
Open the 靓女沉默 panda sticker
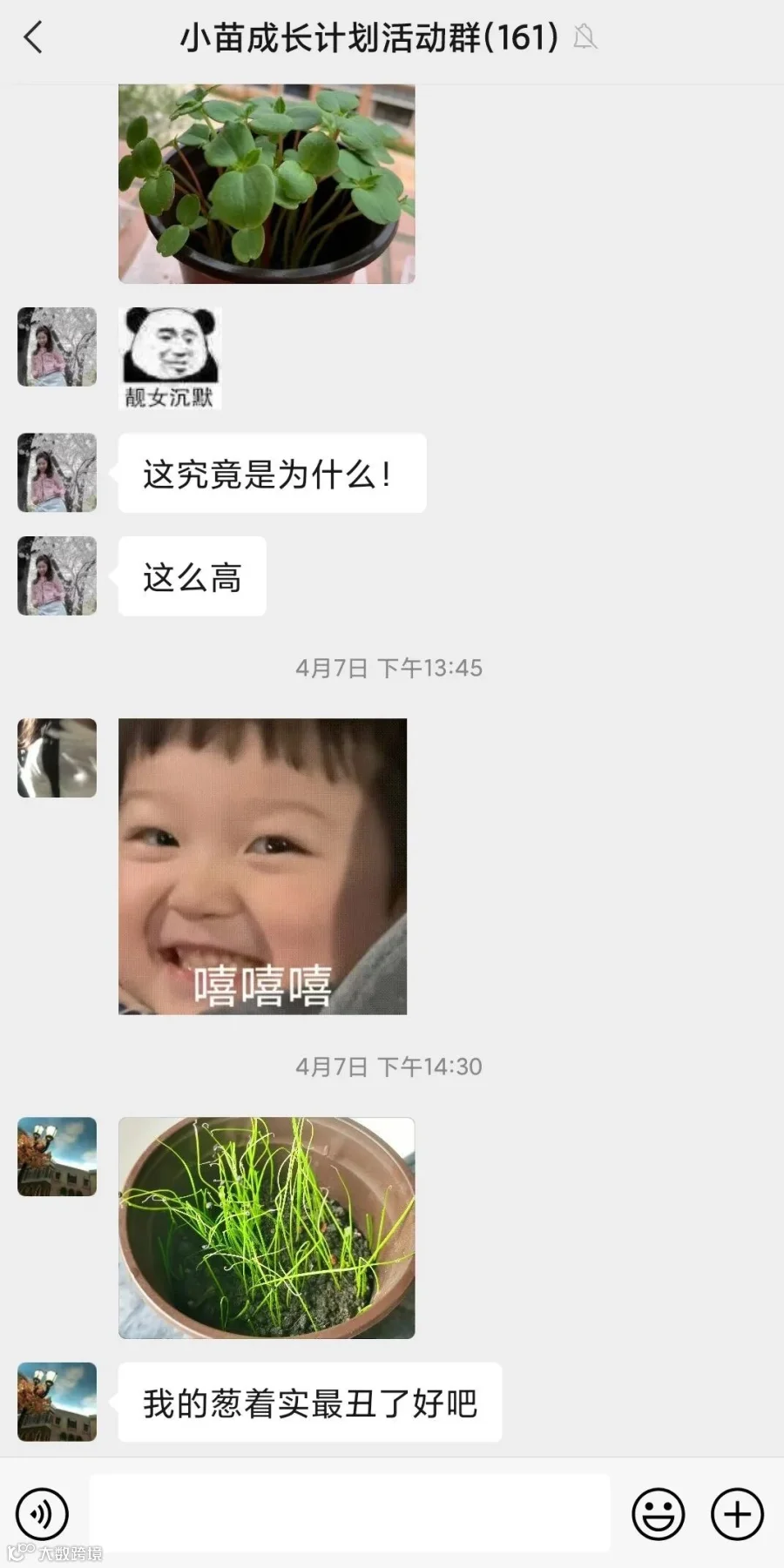170,358
